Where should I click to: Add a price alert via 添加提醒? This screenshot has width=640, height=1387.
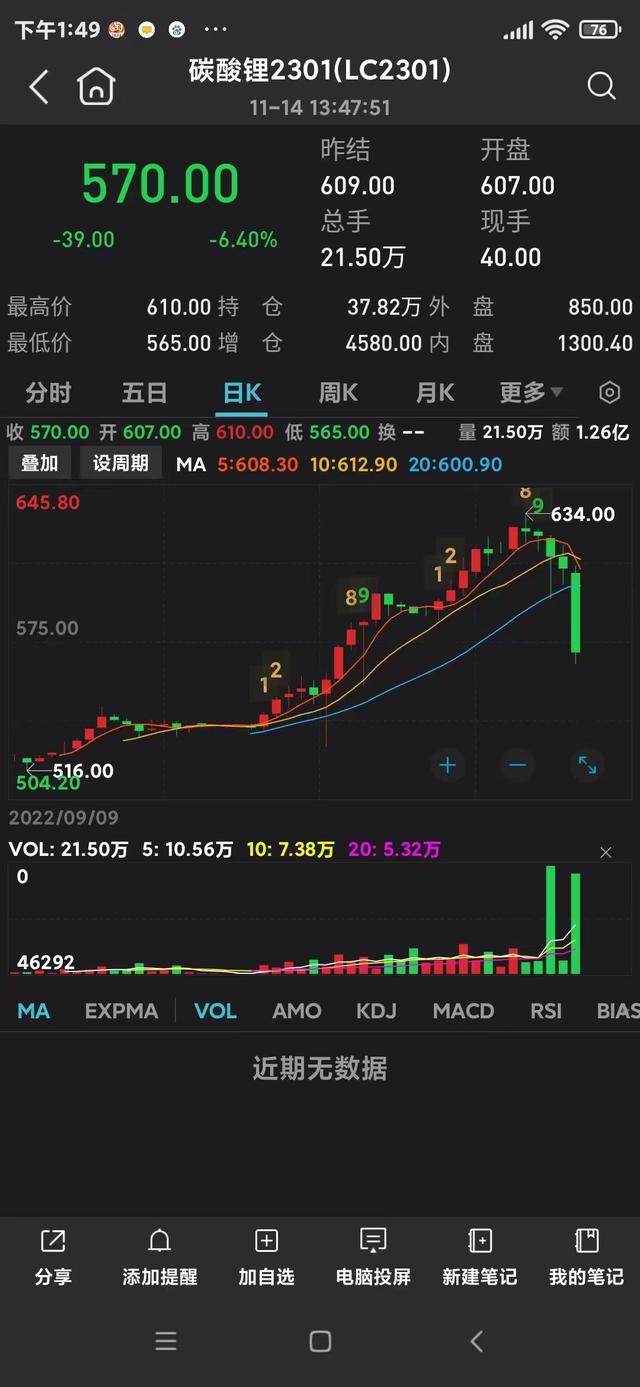pyautogui.click(x=160, y=1257)
